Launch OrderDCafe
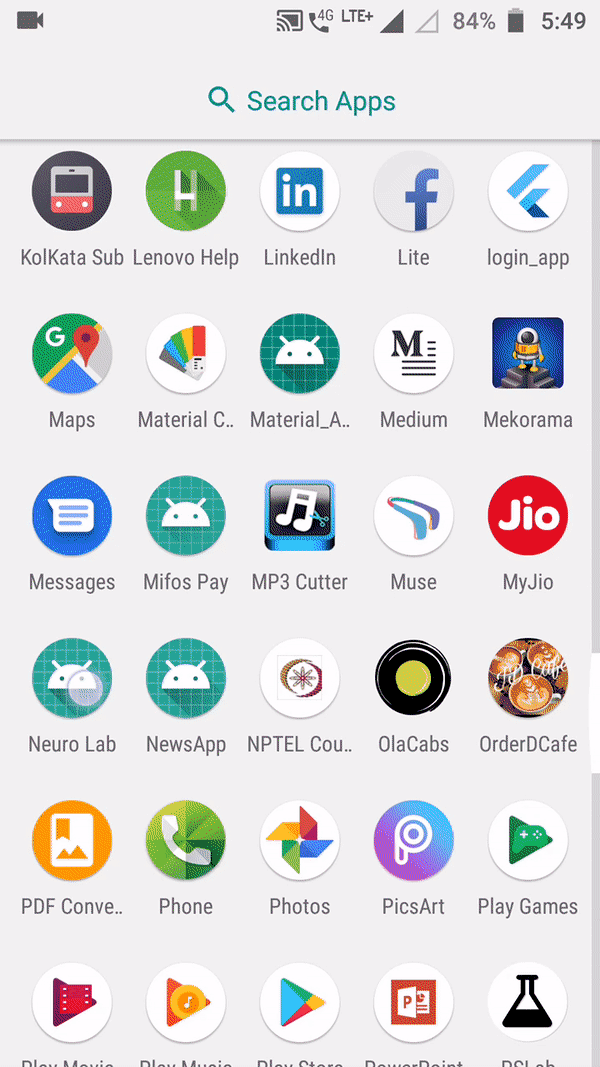This screenshot has height=1067, width=600. click(x=528, y=678)
